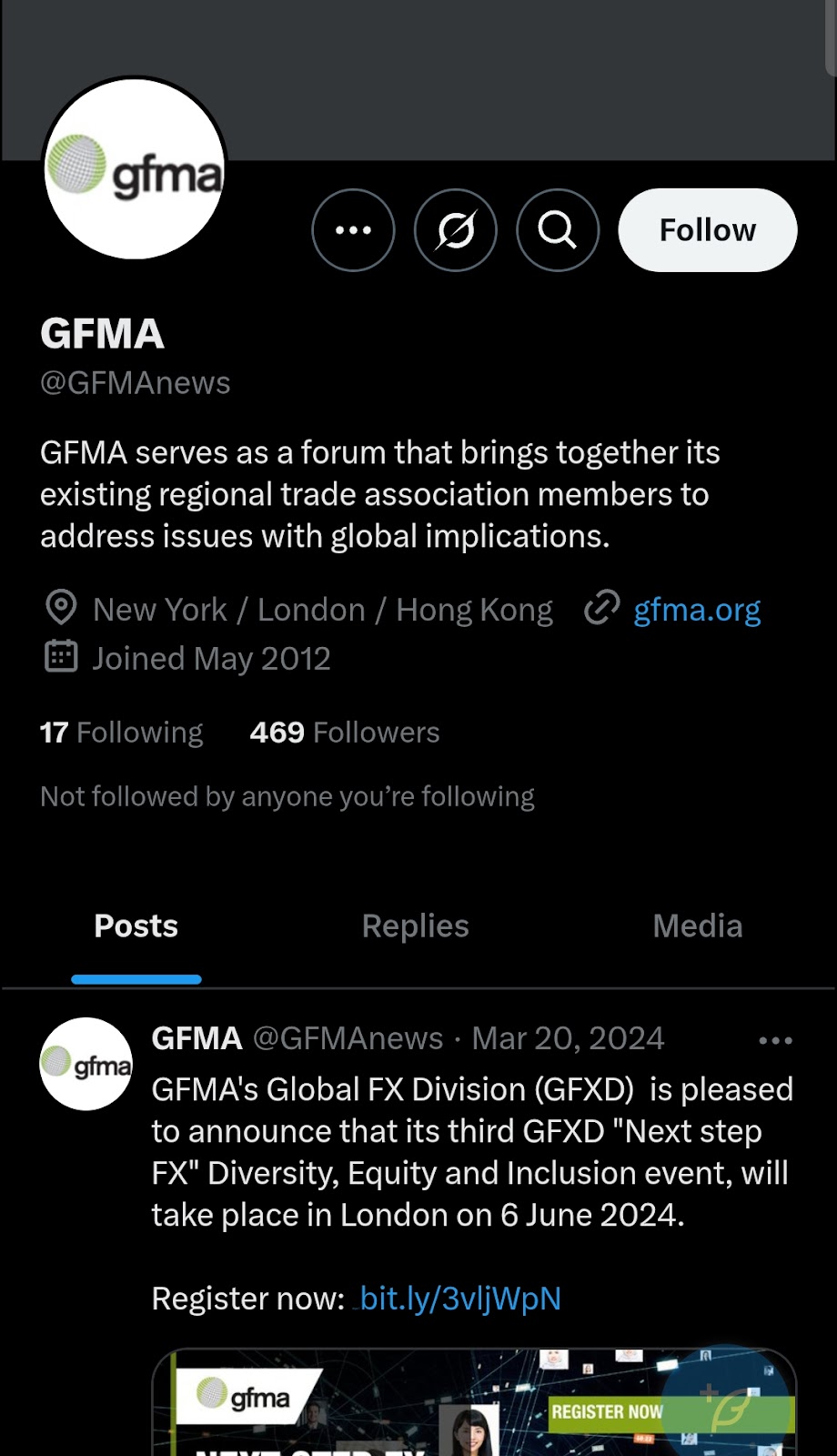Switch to the Media tab
837x1456 pixels.
pyautogui.click(x=697, y=925)
